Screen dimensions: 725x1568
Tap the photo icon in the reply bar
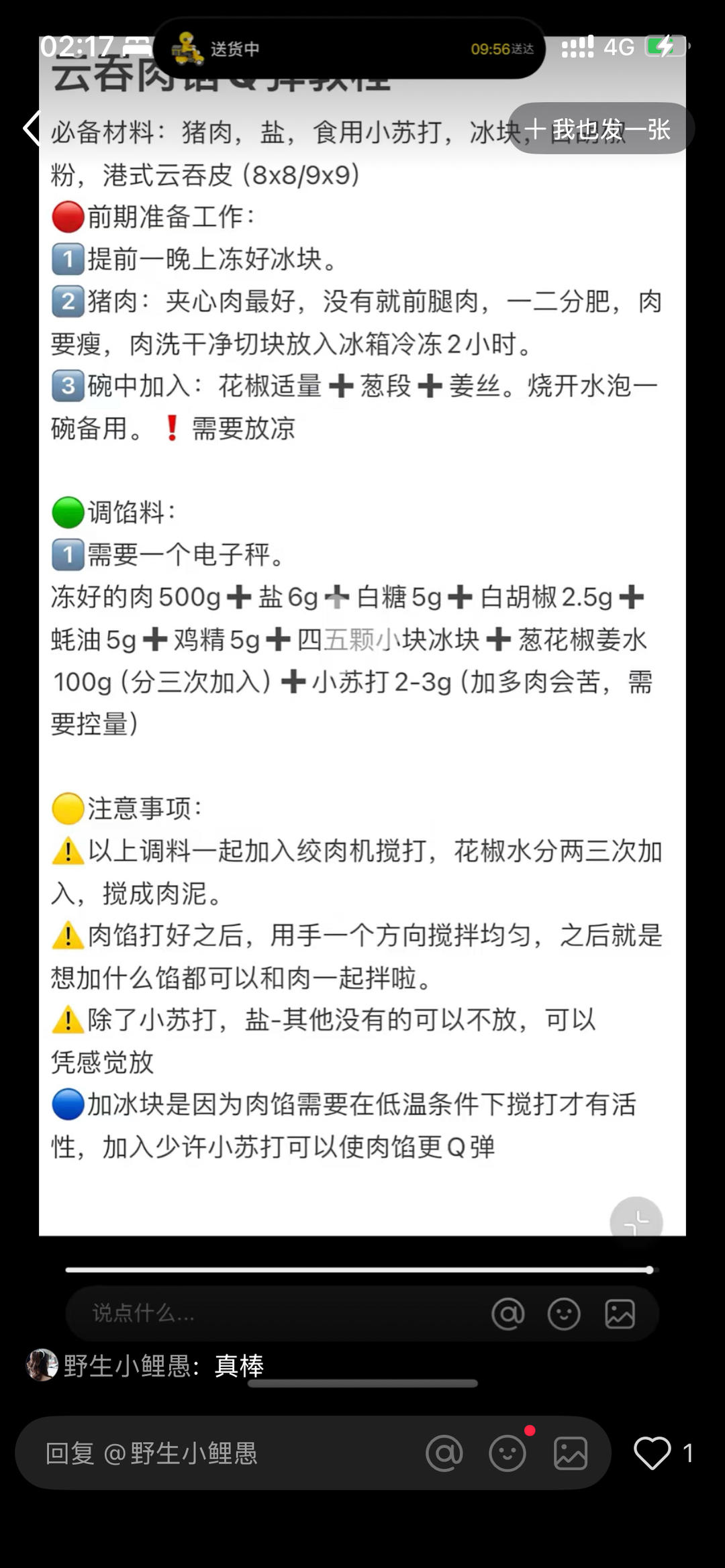[x=571, y=1453]
